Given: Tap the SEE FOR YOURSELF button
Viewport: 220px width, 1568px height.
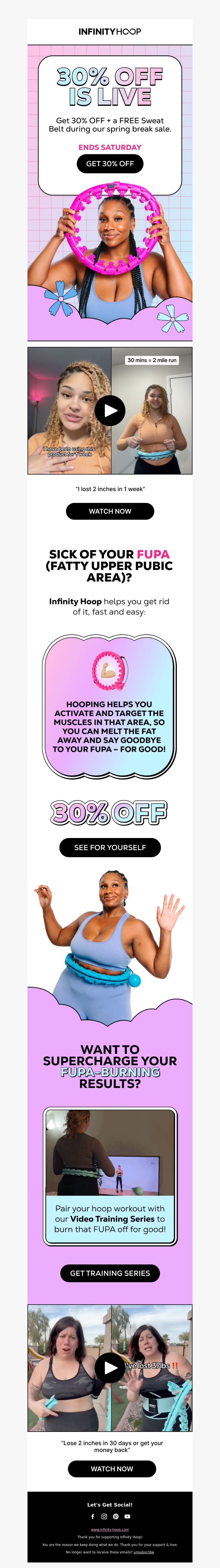Looking at the screenshot, I should (110, 847).
